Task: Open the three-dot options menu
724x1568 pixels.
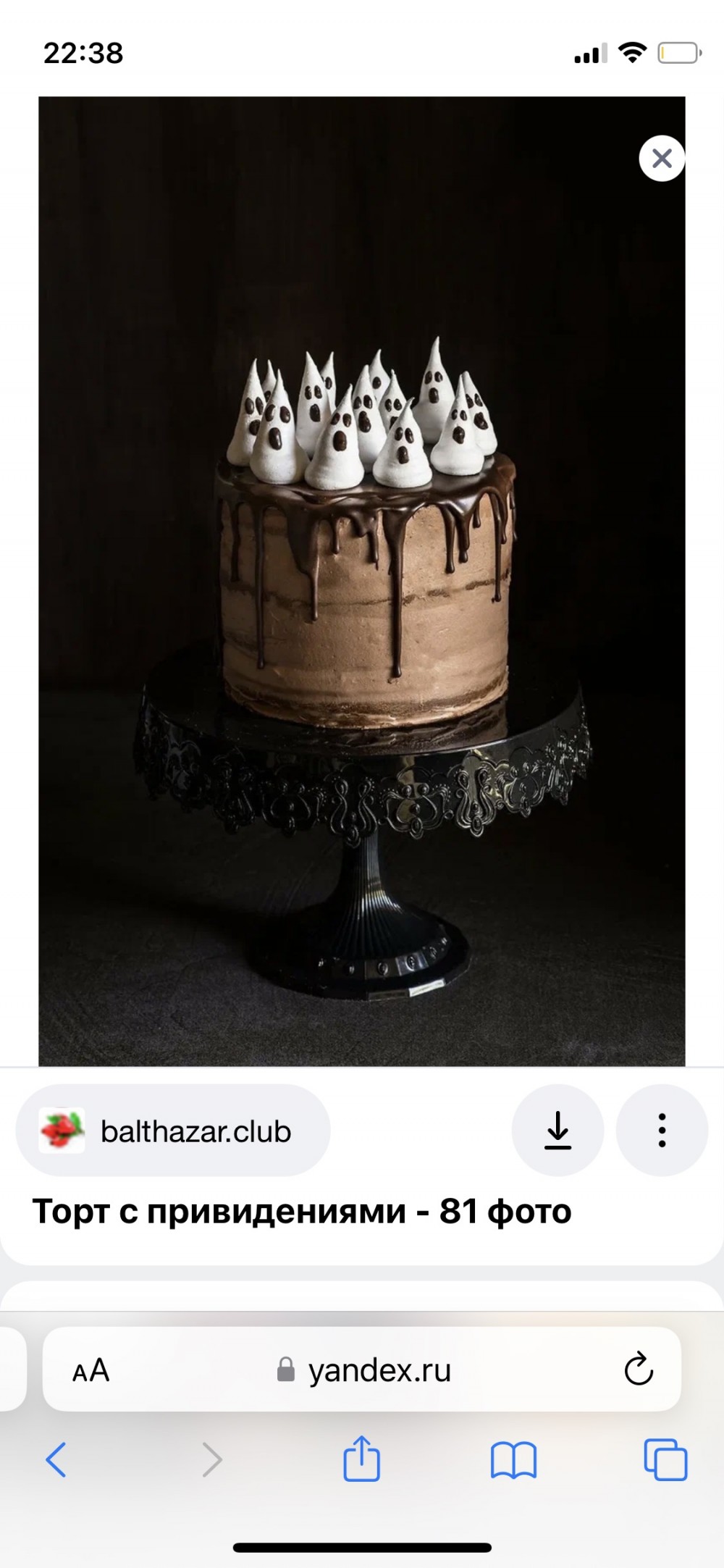Action: point(662,1131)
